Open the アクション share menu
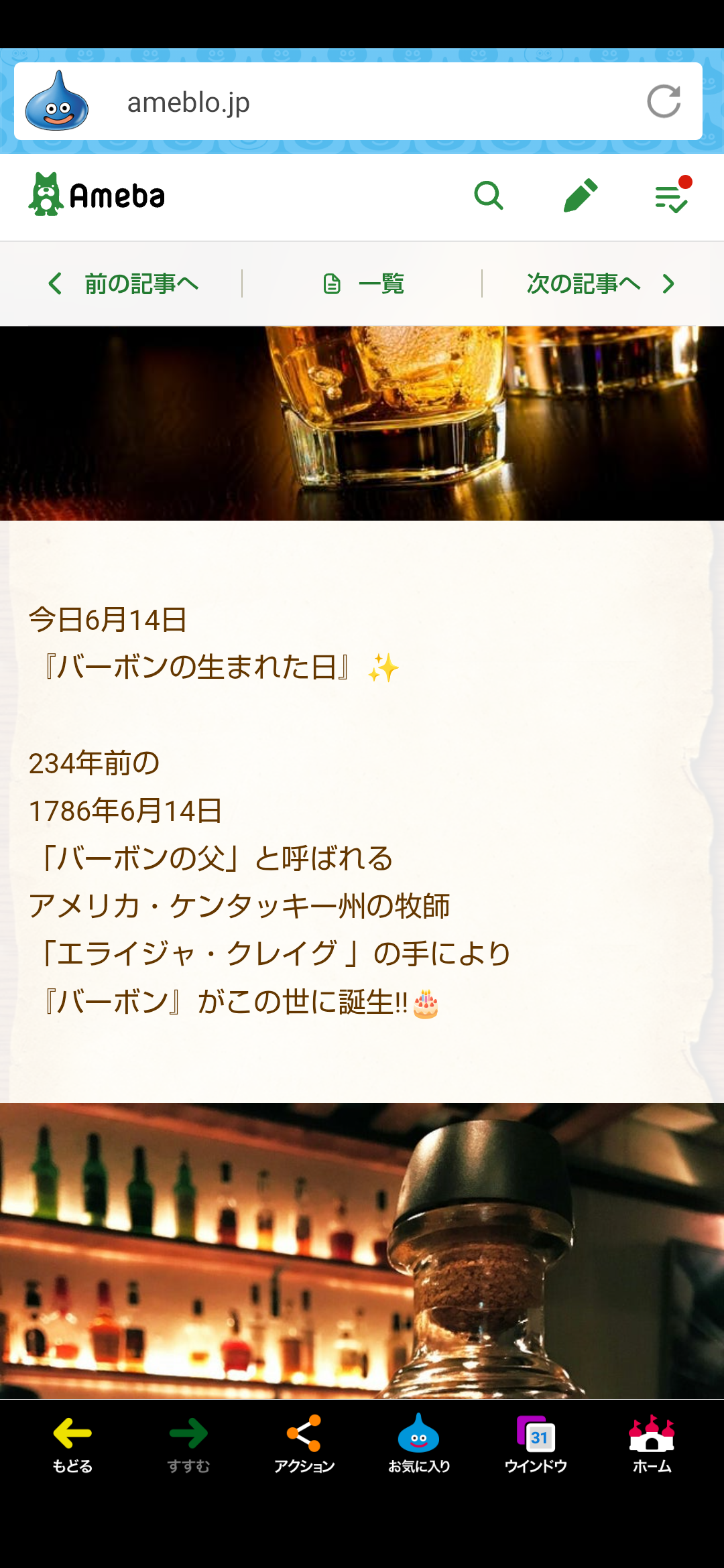 coord(304,1444)
